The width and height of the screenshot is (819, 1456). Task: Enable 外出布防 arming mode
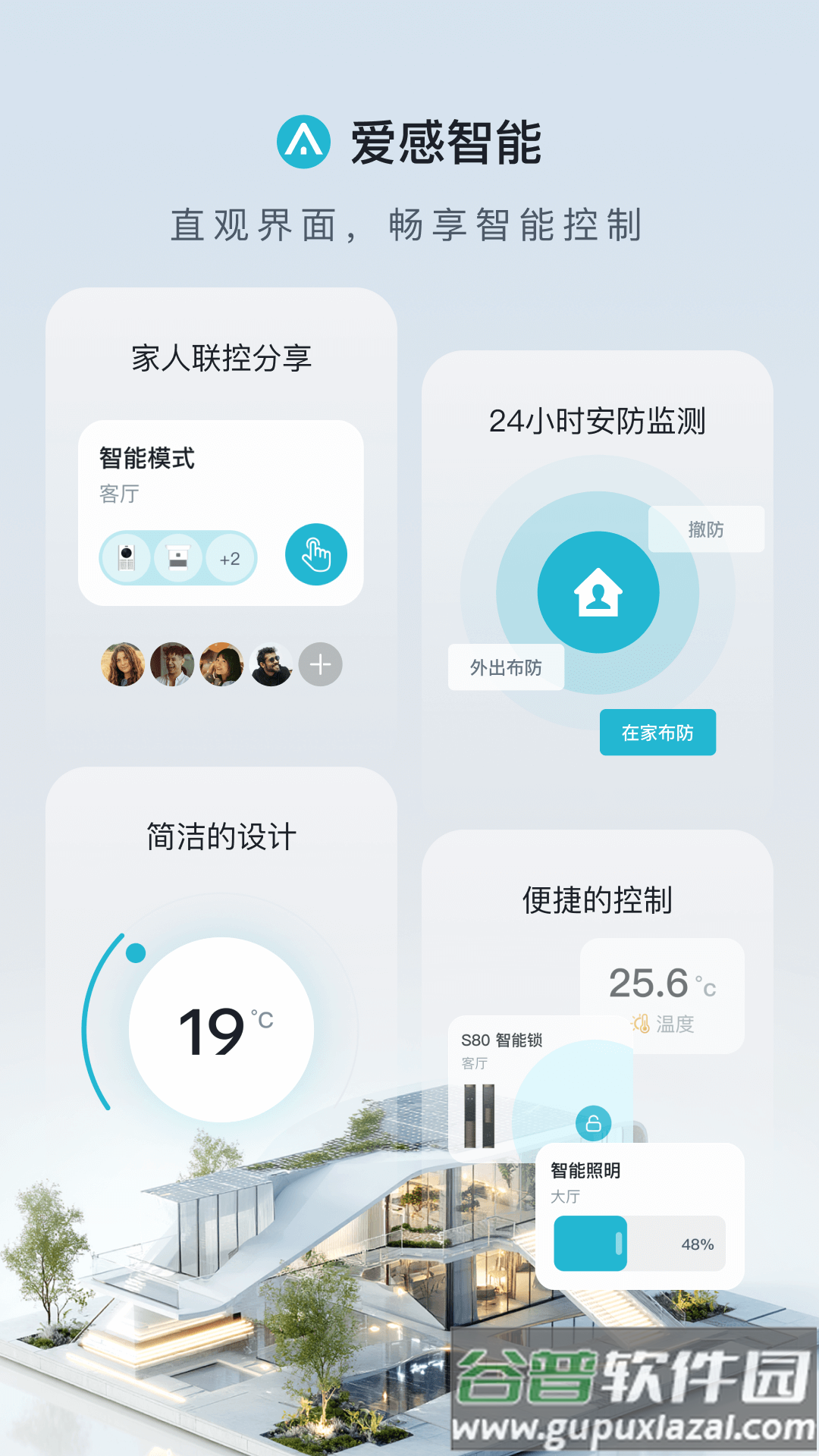505,669
